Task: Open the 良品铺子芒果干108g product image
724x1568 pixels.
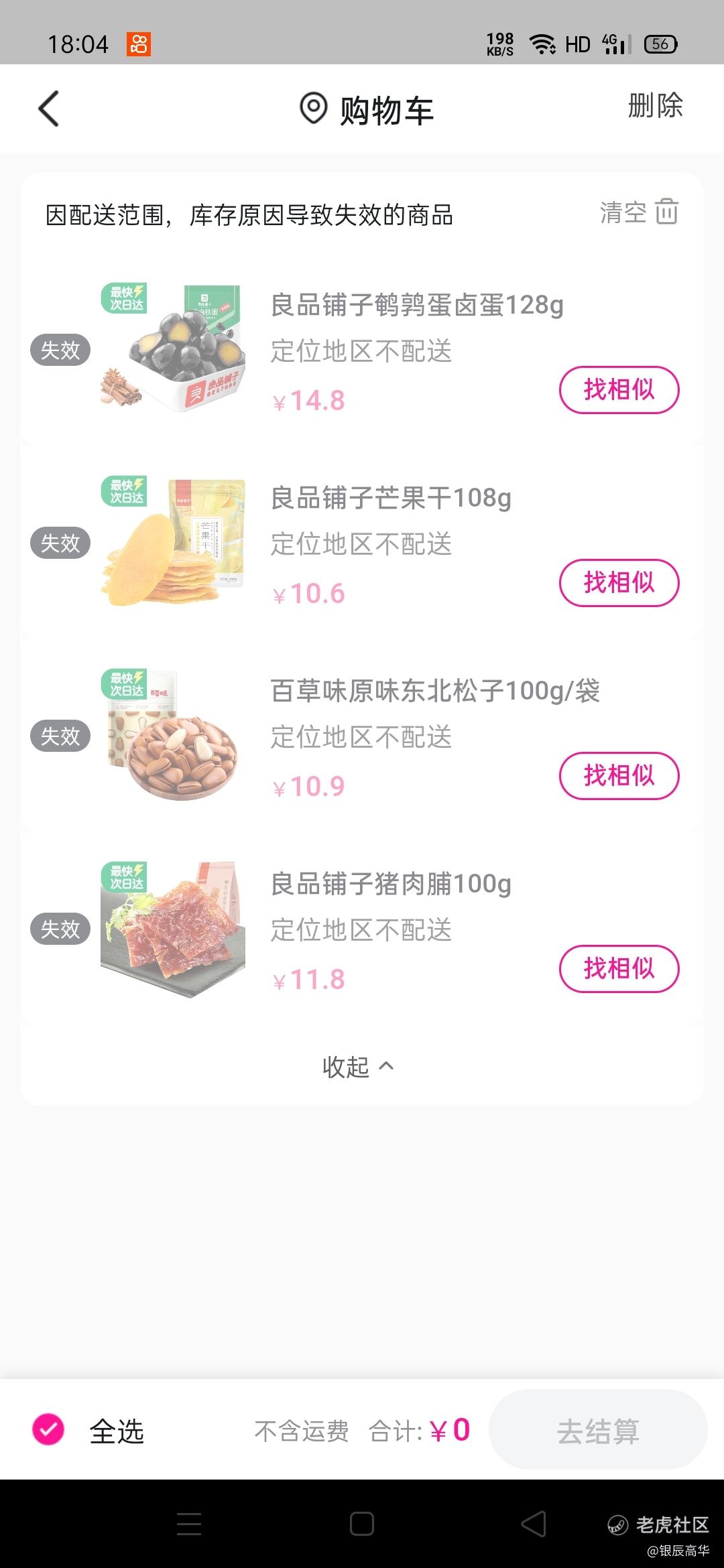Action: pyautogui.click(x=173, y=541)
